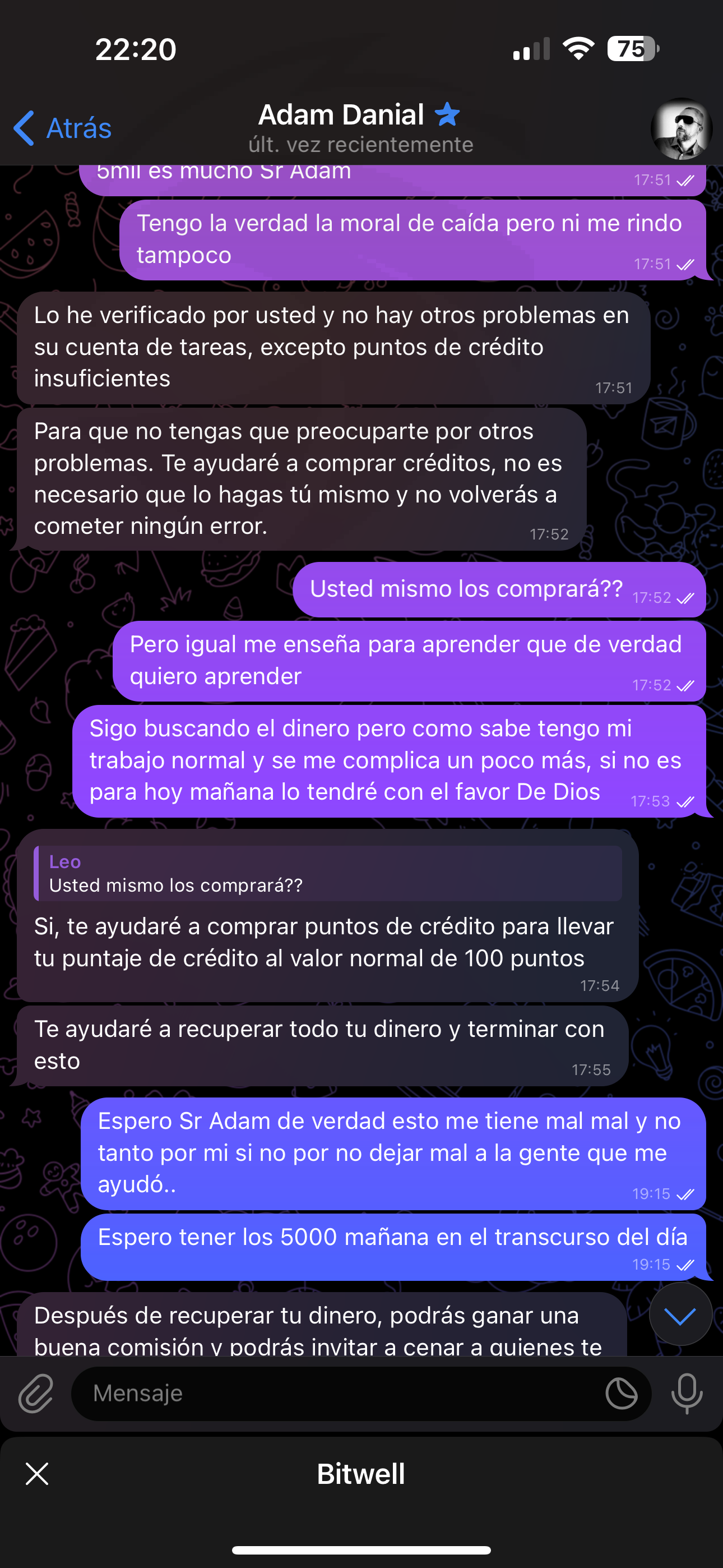
Task: Open Adam Danial's profile photo
Action: pos(681,128)
